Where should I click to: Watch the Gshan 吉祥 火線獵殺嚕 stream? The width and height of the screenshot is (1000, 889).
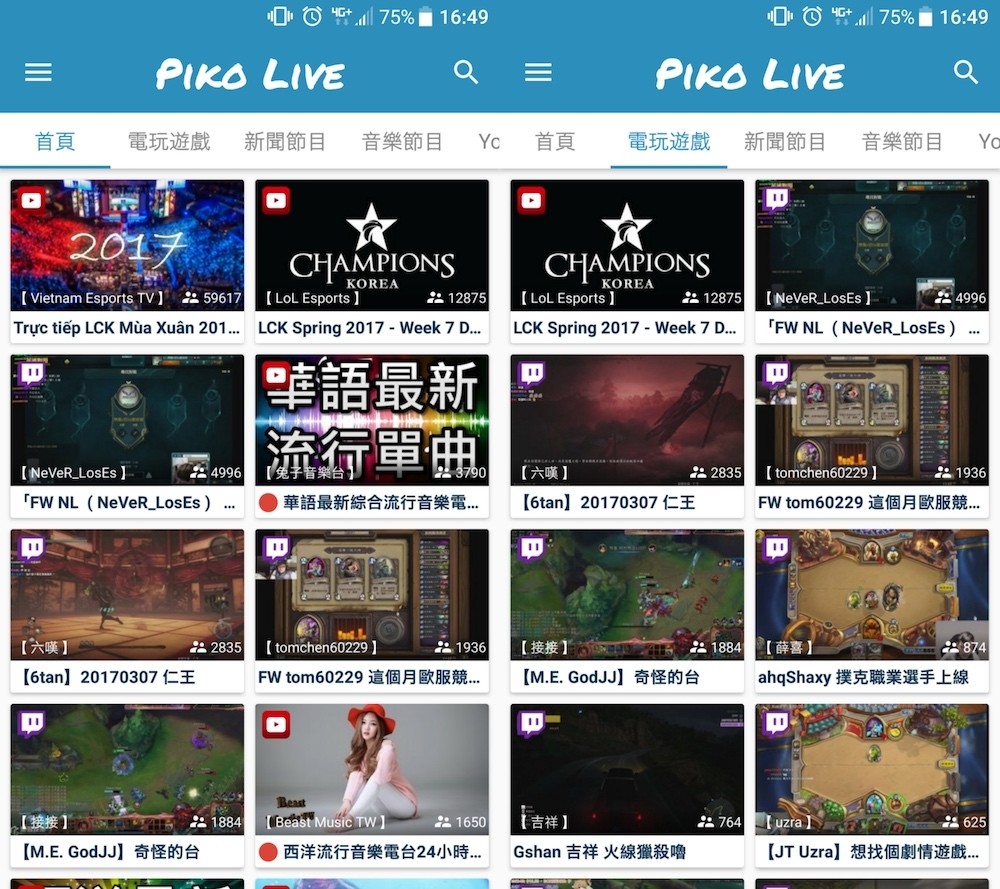(627, 770)
